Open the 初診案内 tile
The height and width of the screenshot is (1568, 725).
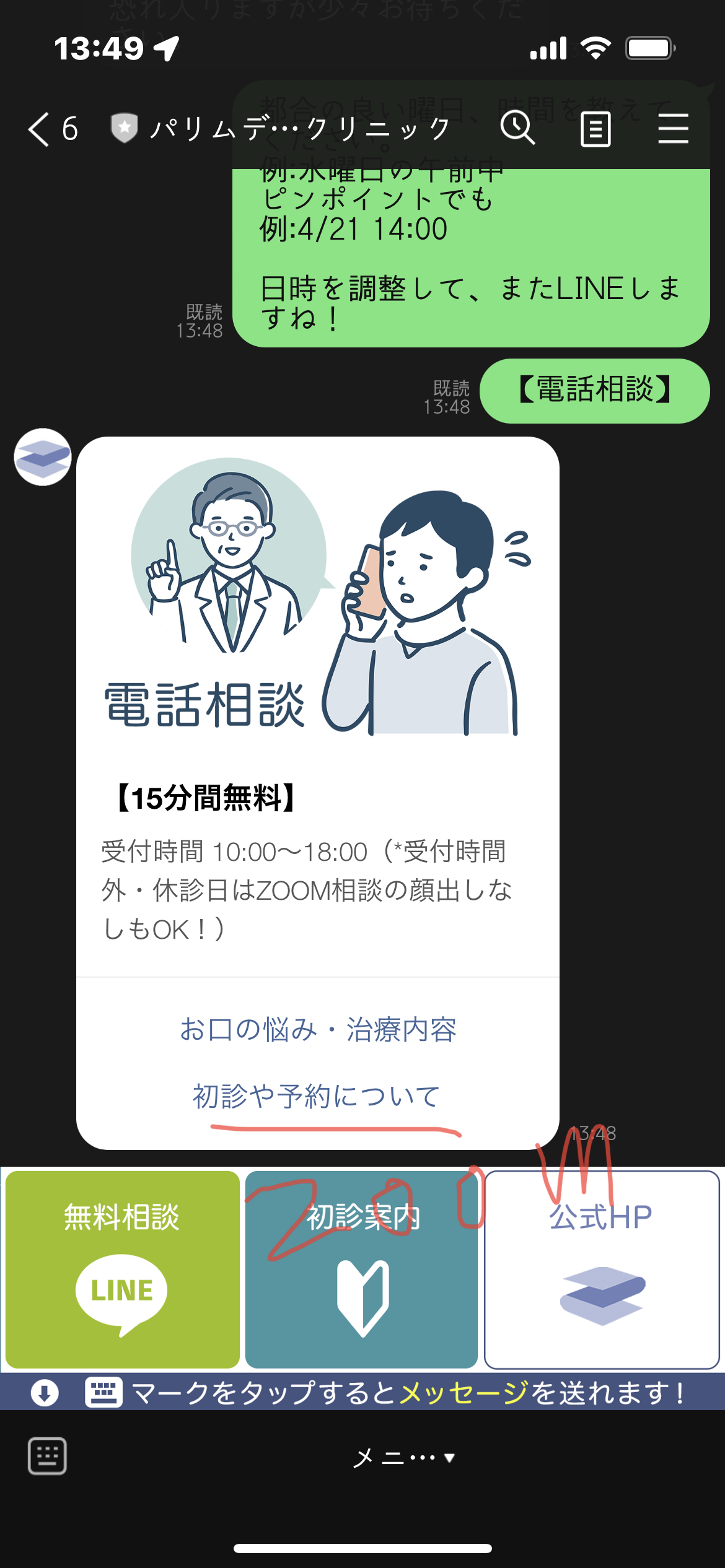[x=361, y=1269]
